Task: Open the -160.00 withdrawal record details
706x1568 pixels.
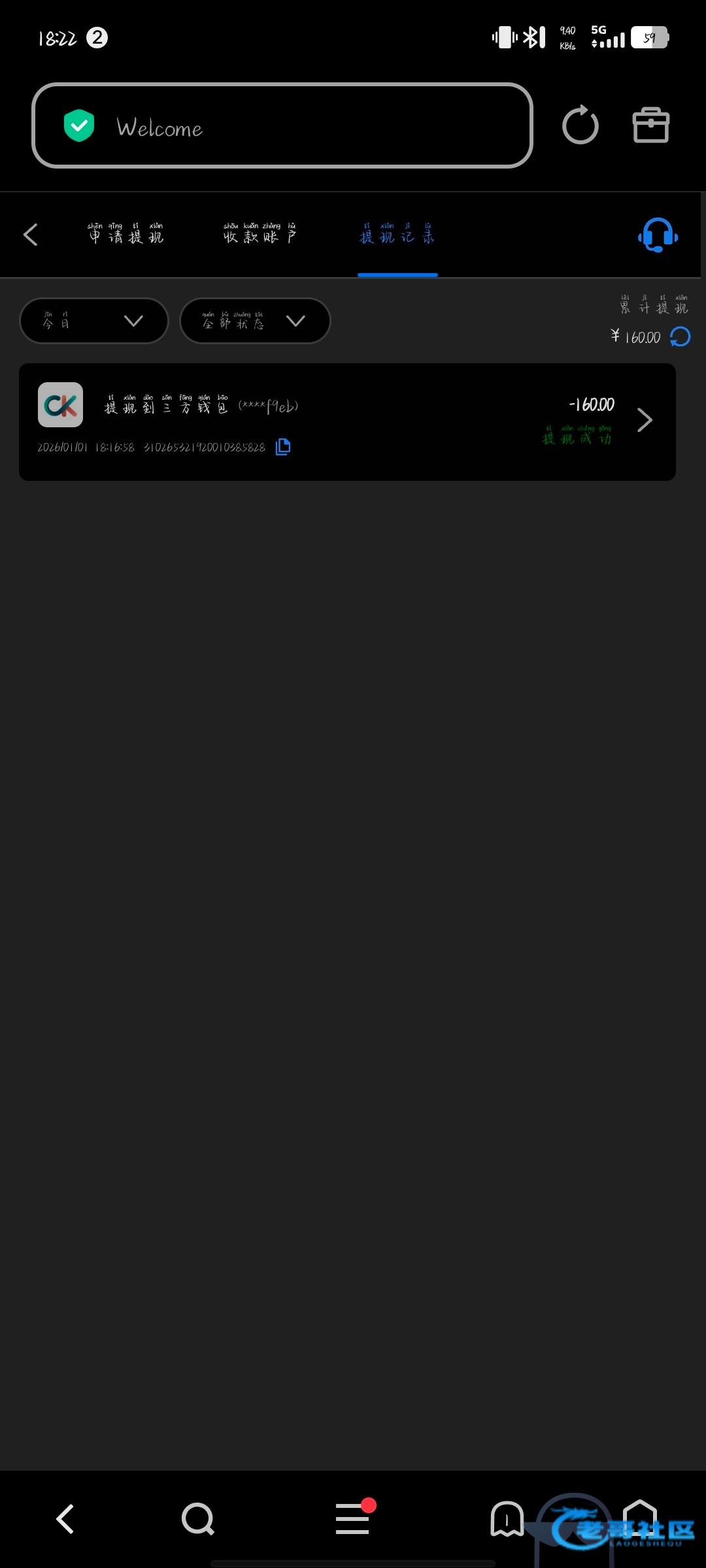Action: coord(644,420)
